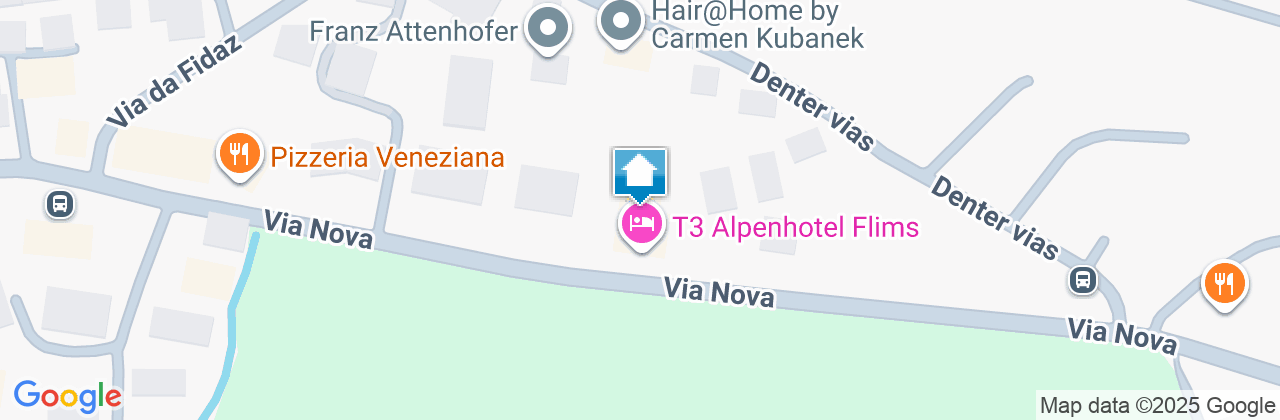The image size is (1280, 420).
Task: Open the bus stop at Denter vias
Action: tap(1082, 279)
